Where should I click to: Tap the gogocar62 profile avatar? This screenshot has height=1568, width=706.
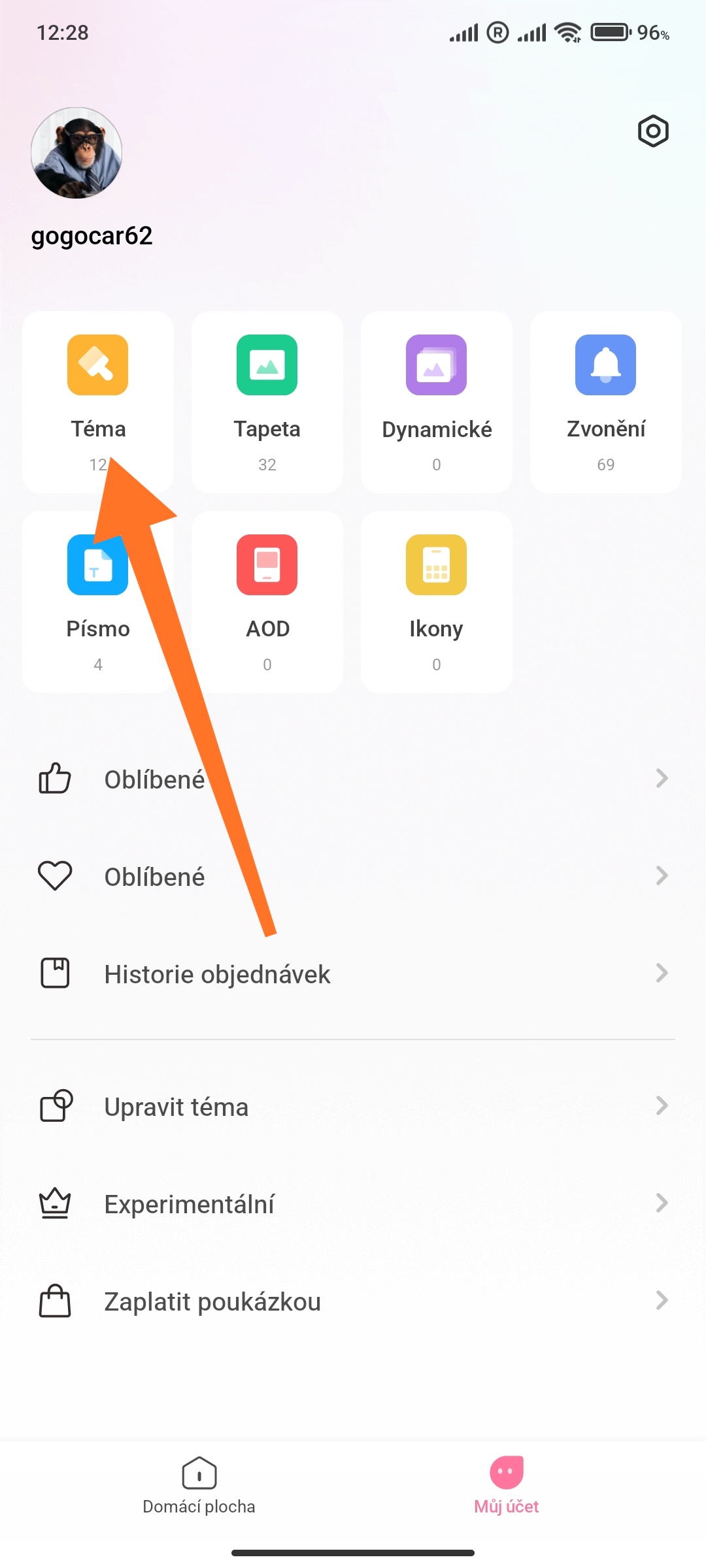point(76,153)
